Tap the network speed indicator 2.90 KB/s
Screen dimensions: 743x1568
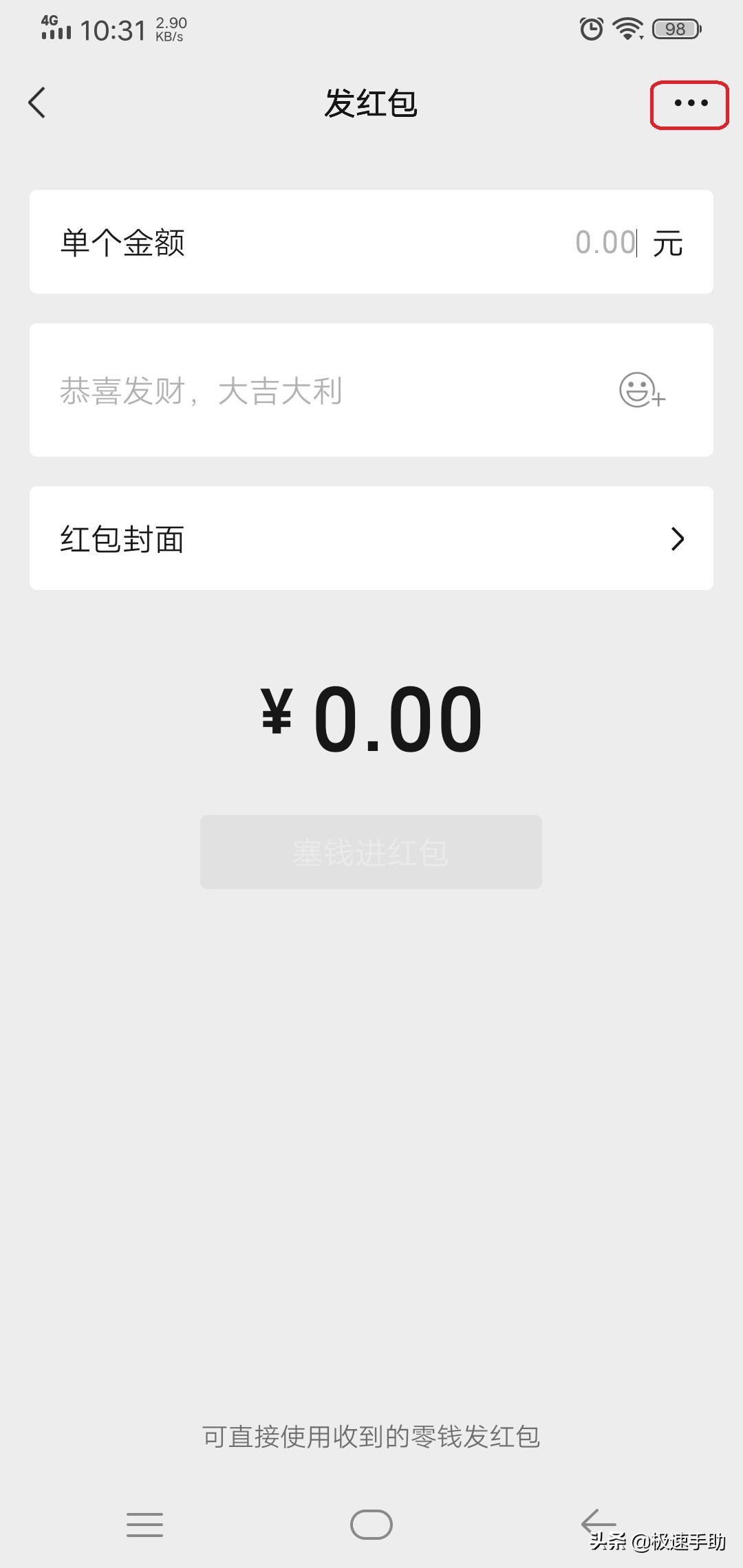tap(172, 28)
